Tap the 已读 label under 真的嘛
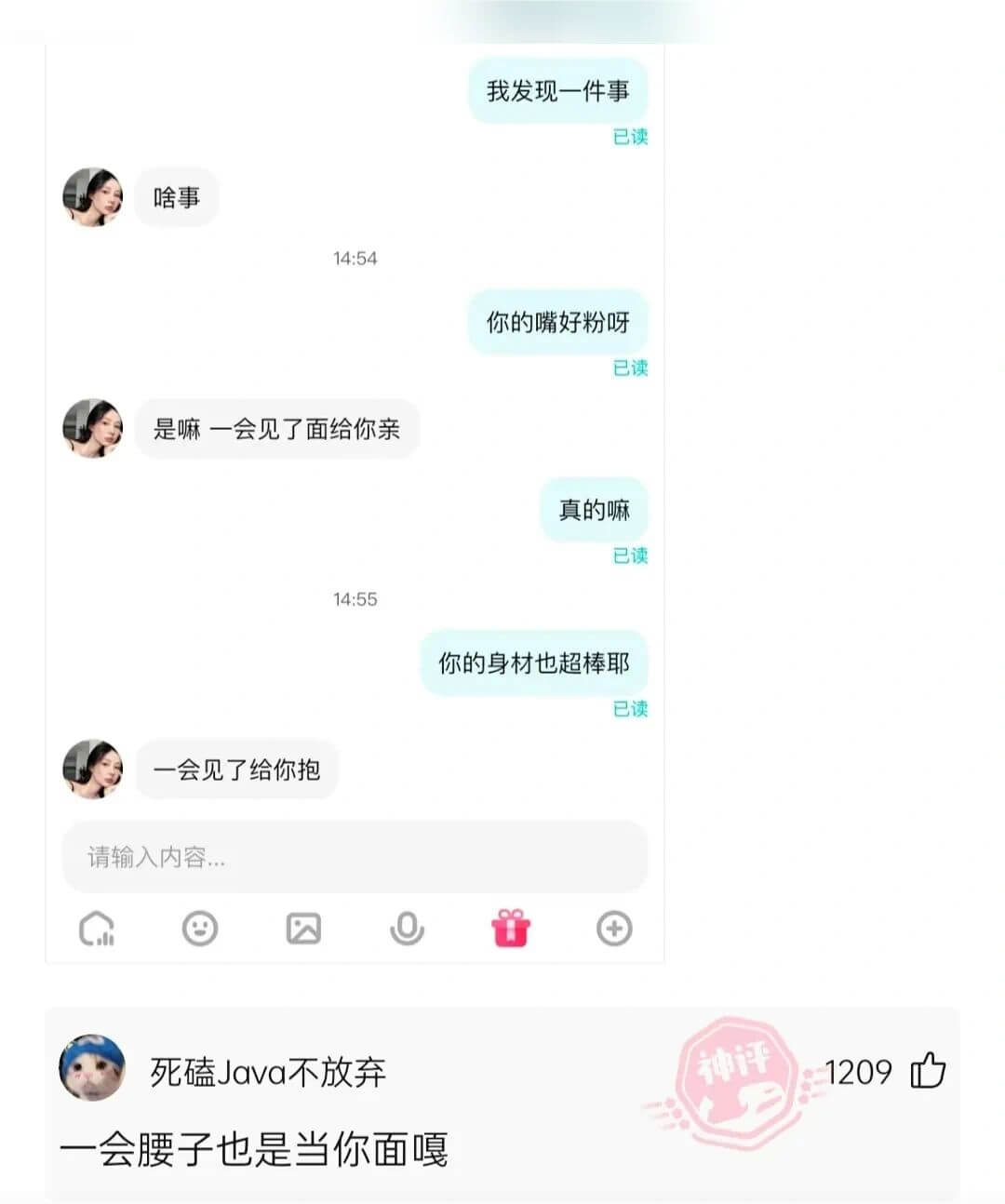1005x1204 pixels. [x=630, y=557]
